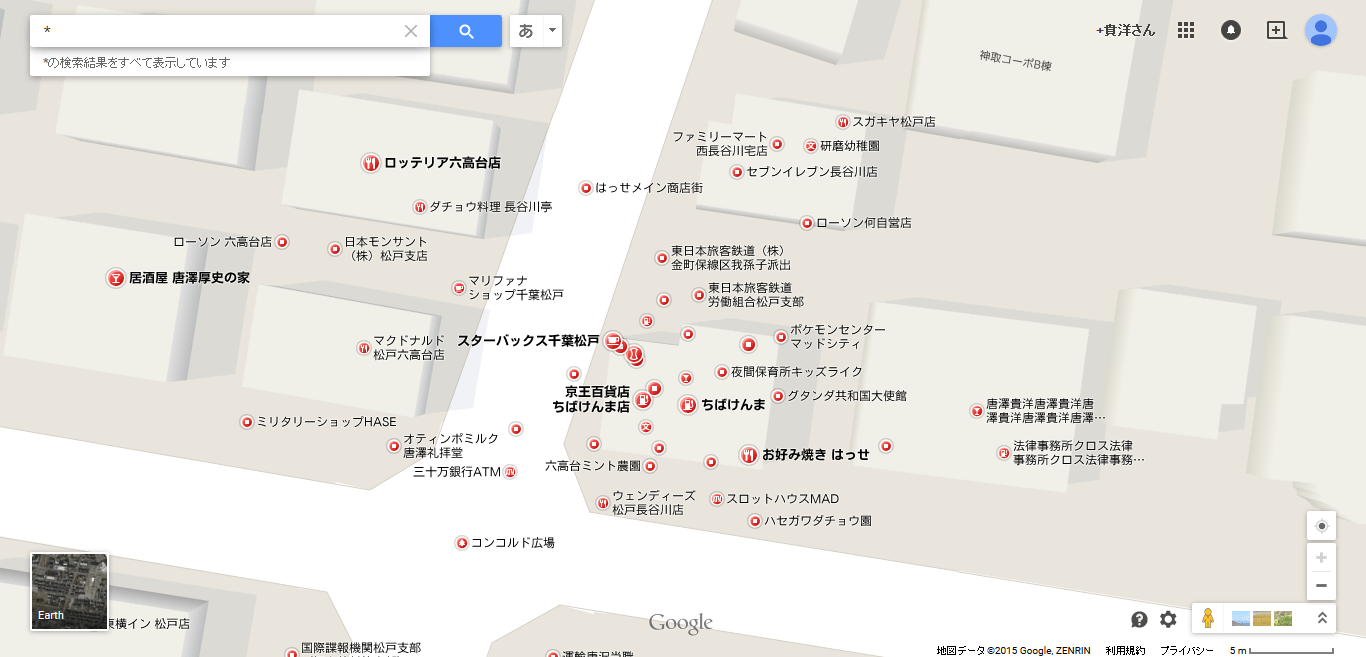Show my current location

tap(1321, 526)
